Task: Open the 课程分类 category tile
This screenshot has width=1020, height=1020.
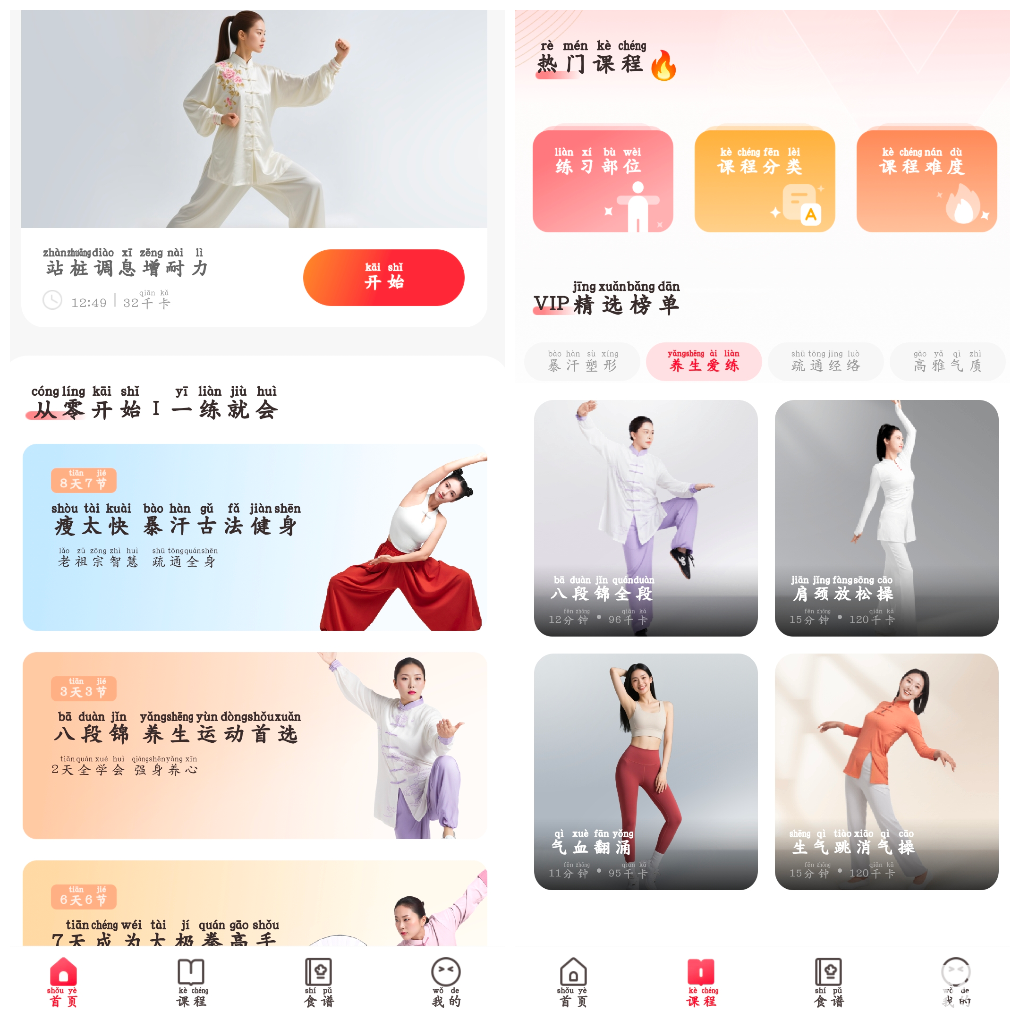Action: [764, 180]
